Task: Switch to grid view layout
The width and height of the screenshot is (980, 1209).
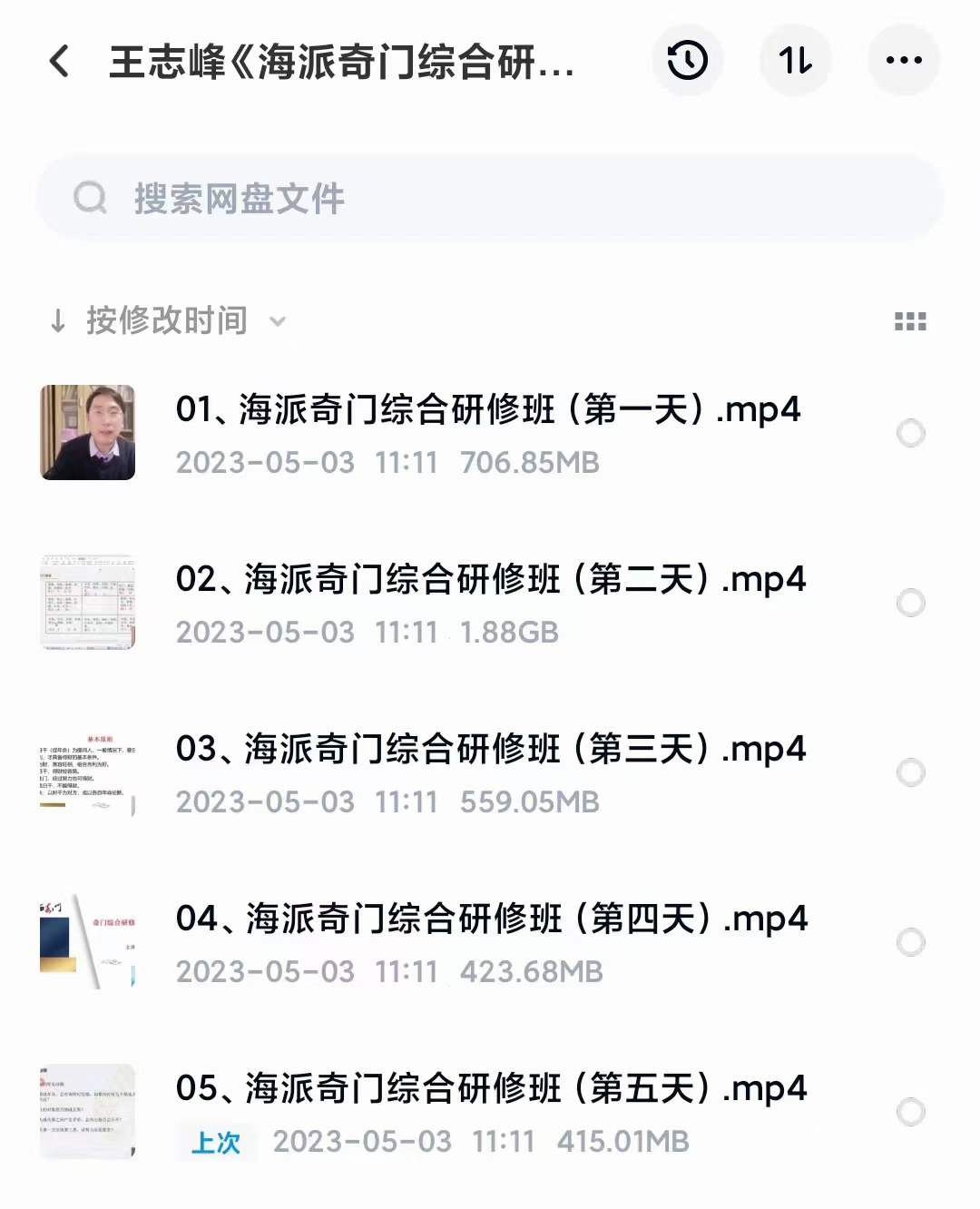Action: point(910,320)
